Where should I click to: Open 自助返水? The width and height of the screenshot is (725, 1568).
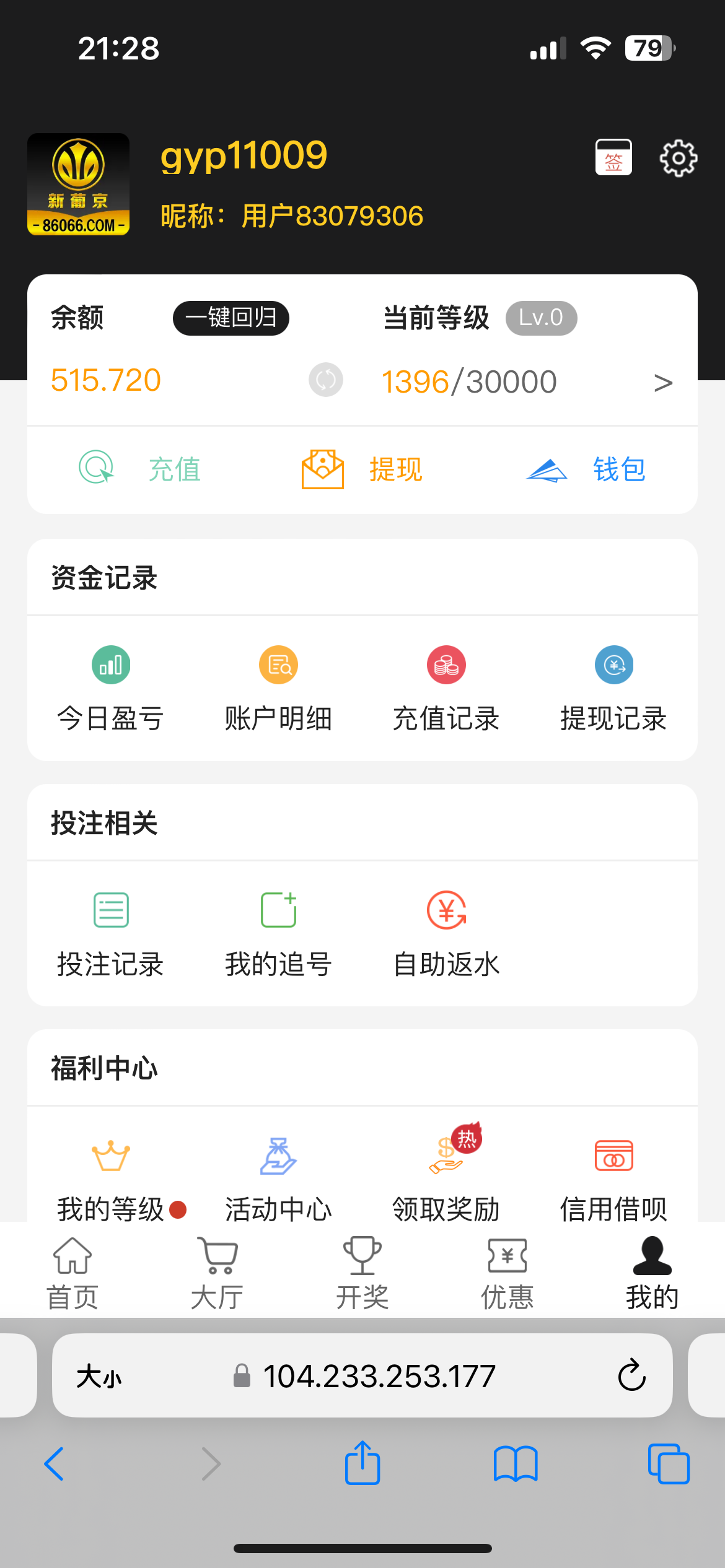click(x=446, y=934)
